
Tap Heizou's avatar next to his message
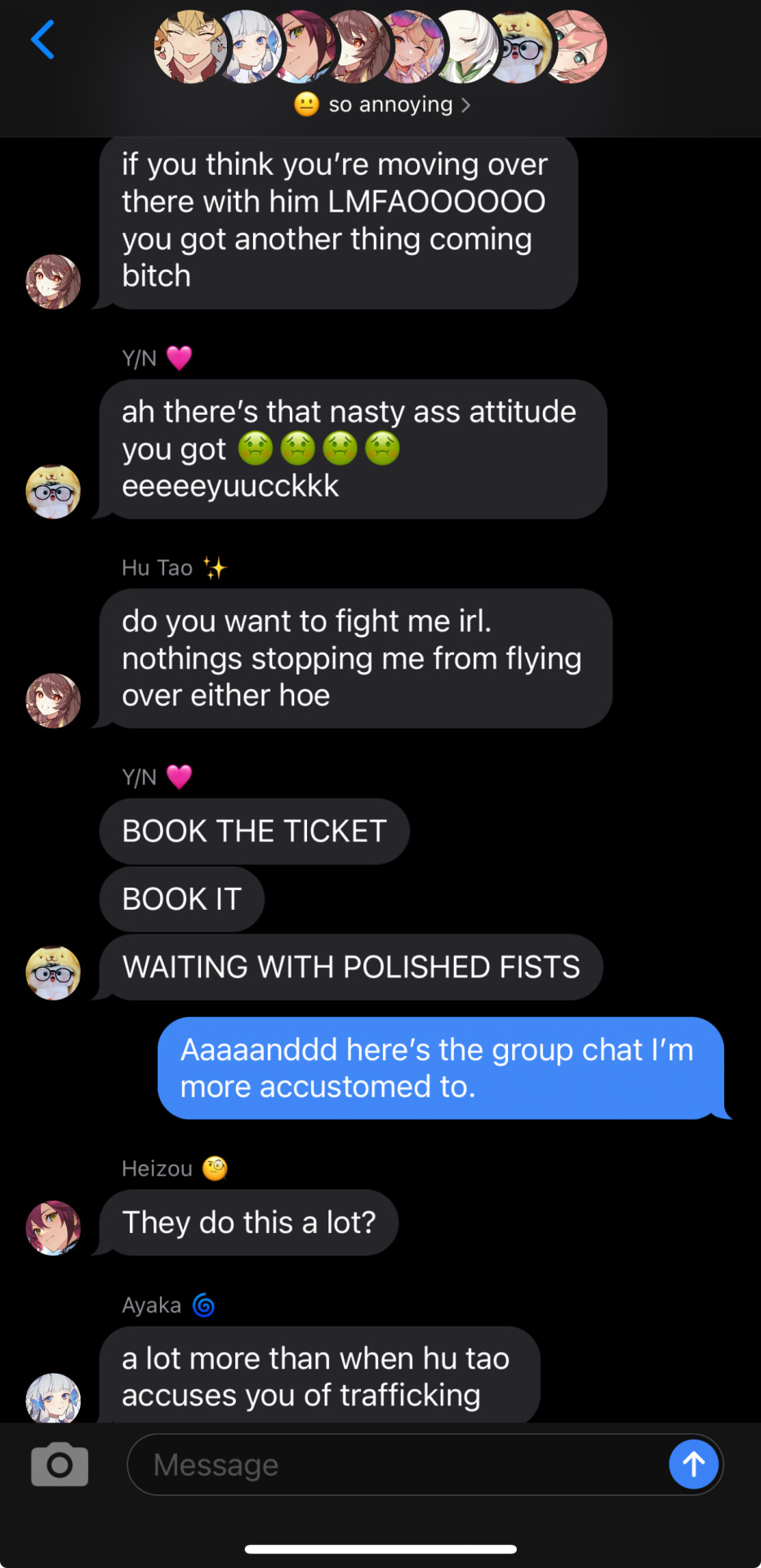coord(53,1227)
